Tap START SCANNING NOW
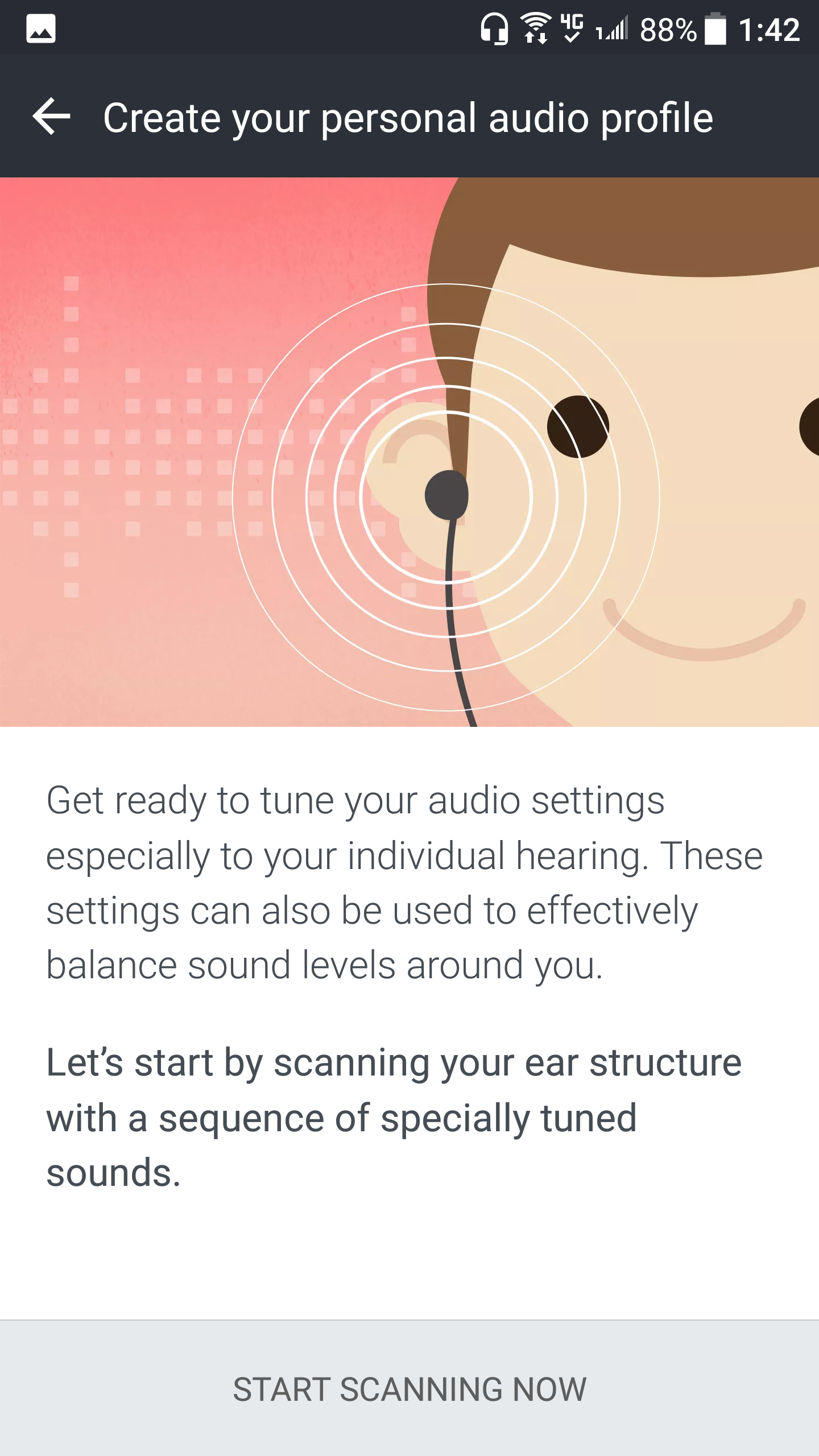Screen dimensions: 819x1456 (x=409, y=1389)
